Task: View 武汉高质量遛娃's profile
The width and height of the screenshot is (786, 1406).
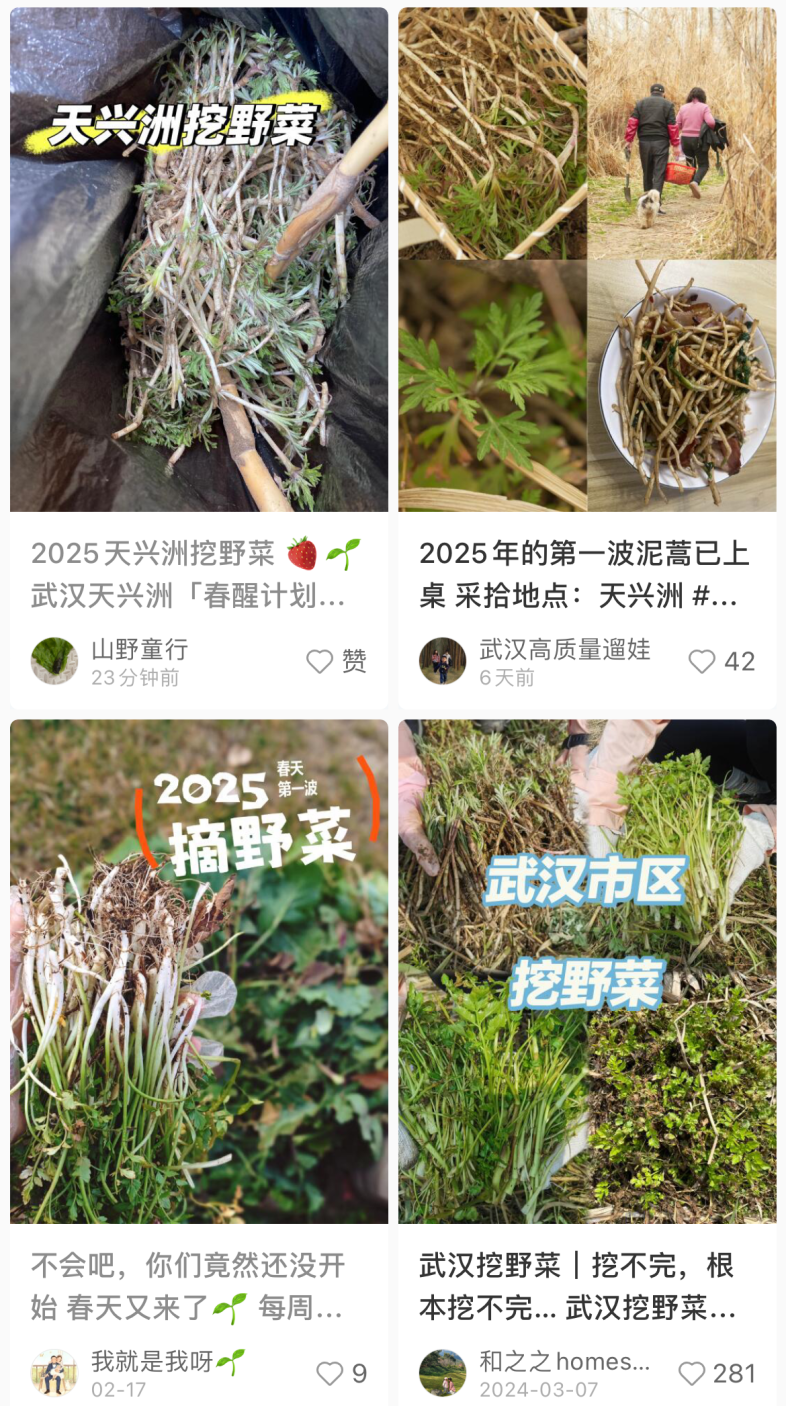Action: coord(442,661)
